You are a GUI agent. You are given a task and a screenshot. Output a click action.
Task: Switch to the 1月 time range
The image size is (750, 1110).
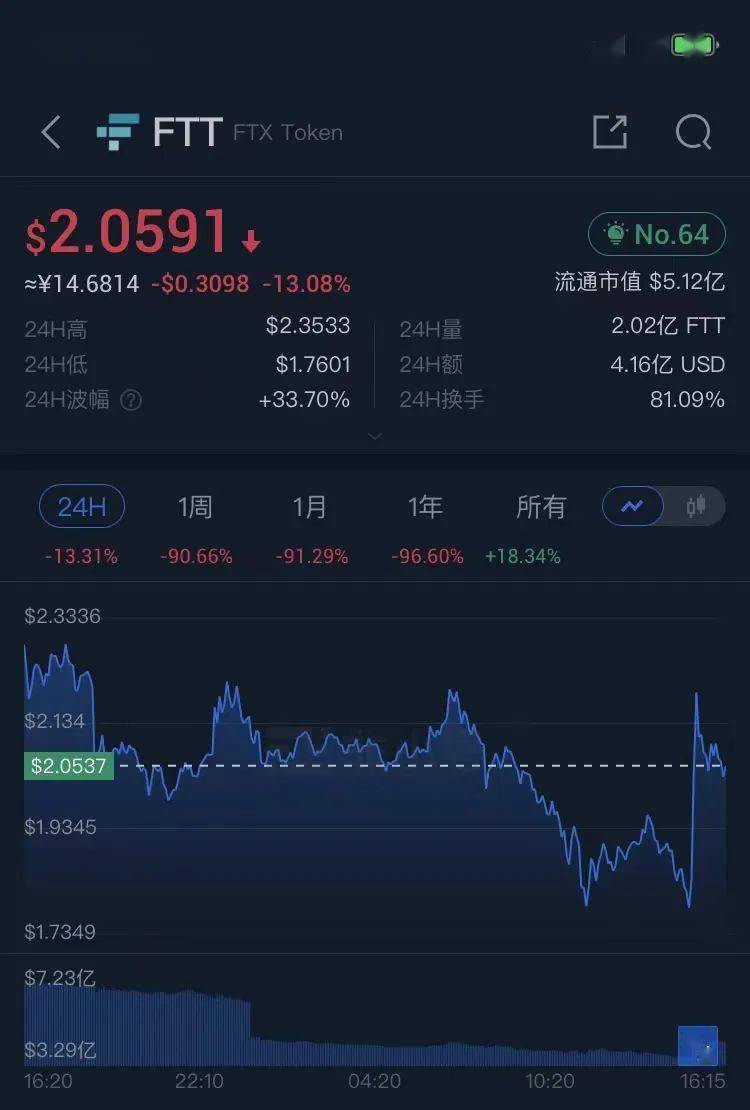tap(310, 507)
